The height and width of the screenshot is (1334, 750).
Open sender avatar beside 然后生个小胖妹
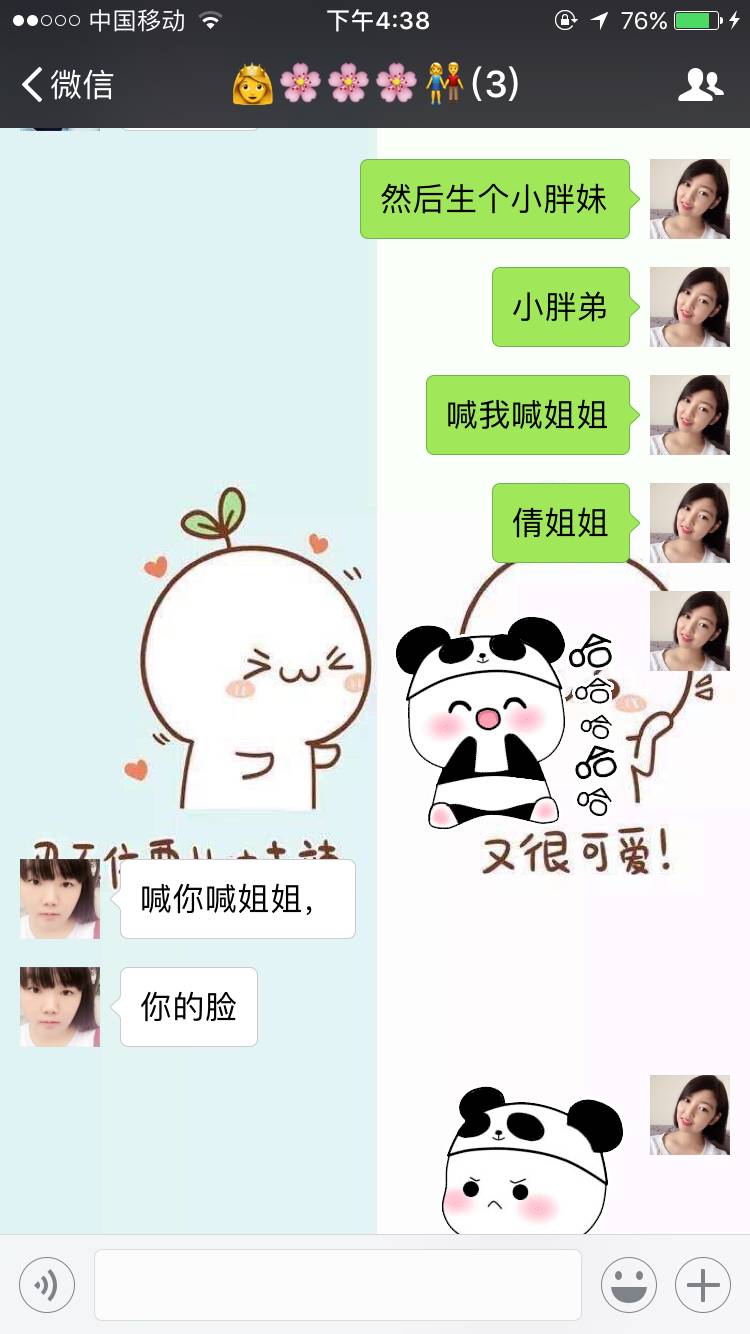click(689, 199)
